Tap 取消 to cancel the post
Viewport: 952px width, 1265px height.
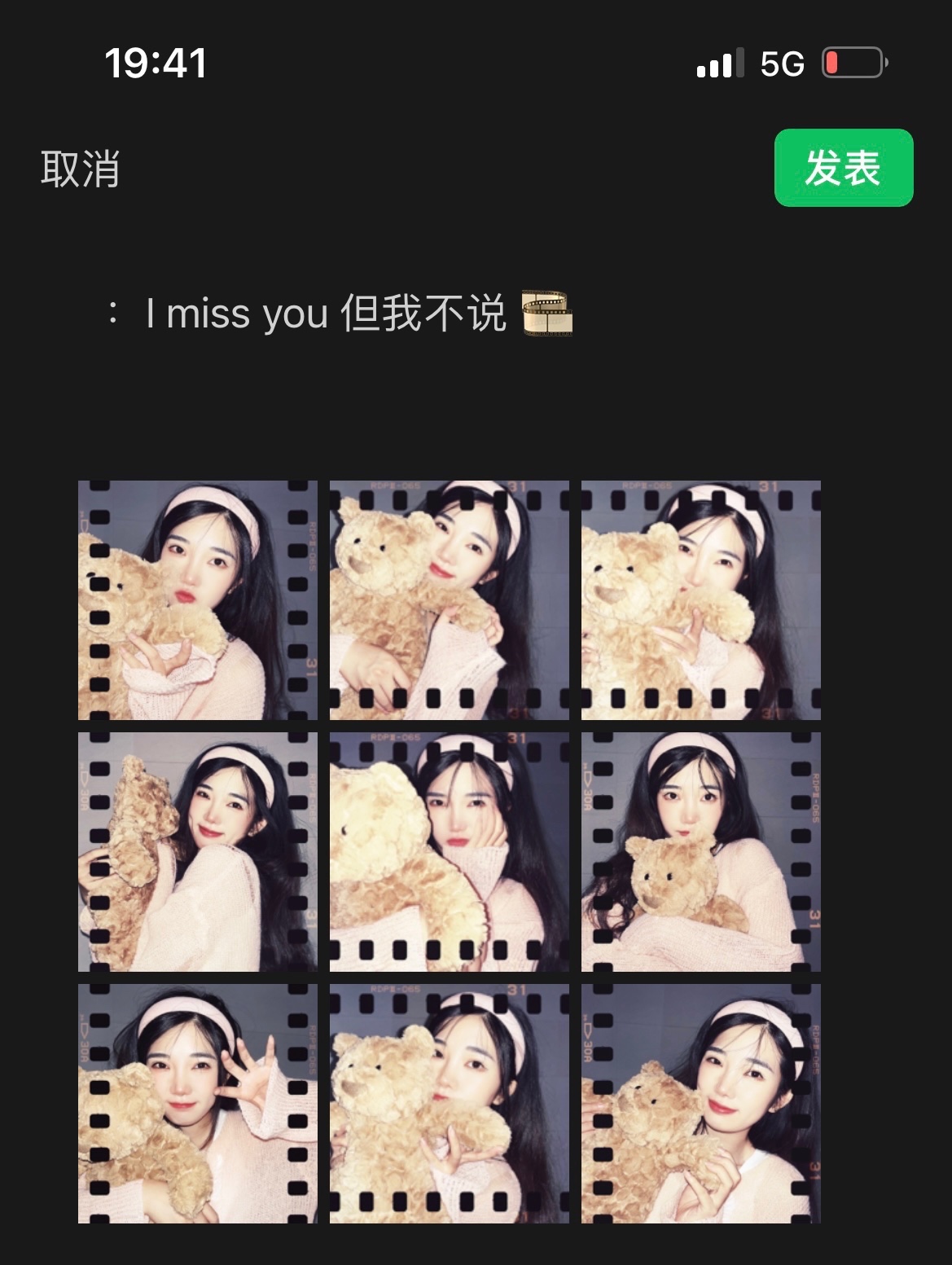coord(80,169)
